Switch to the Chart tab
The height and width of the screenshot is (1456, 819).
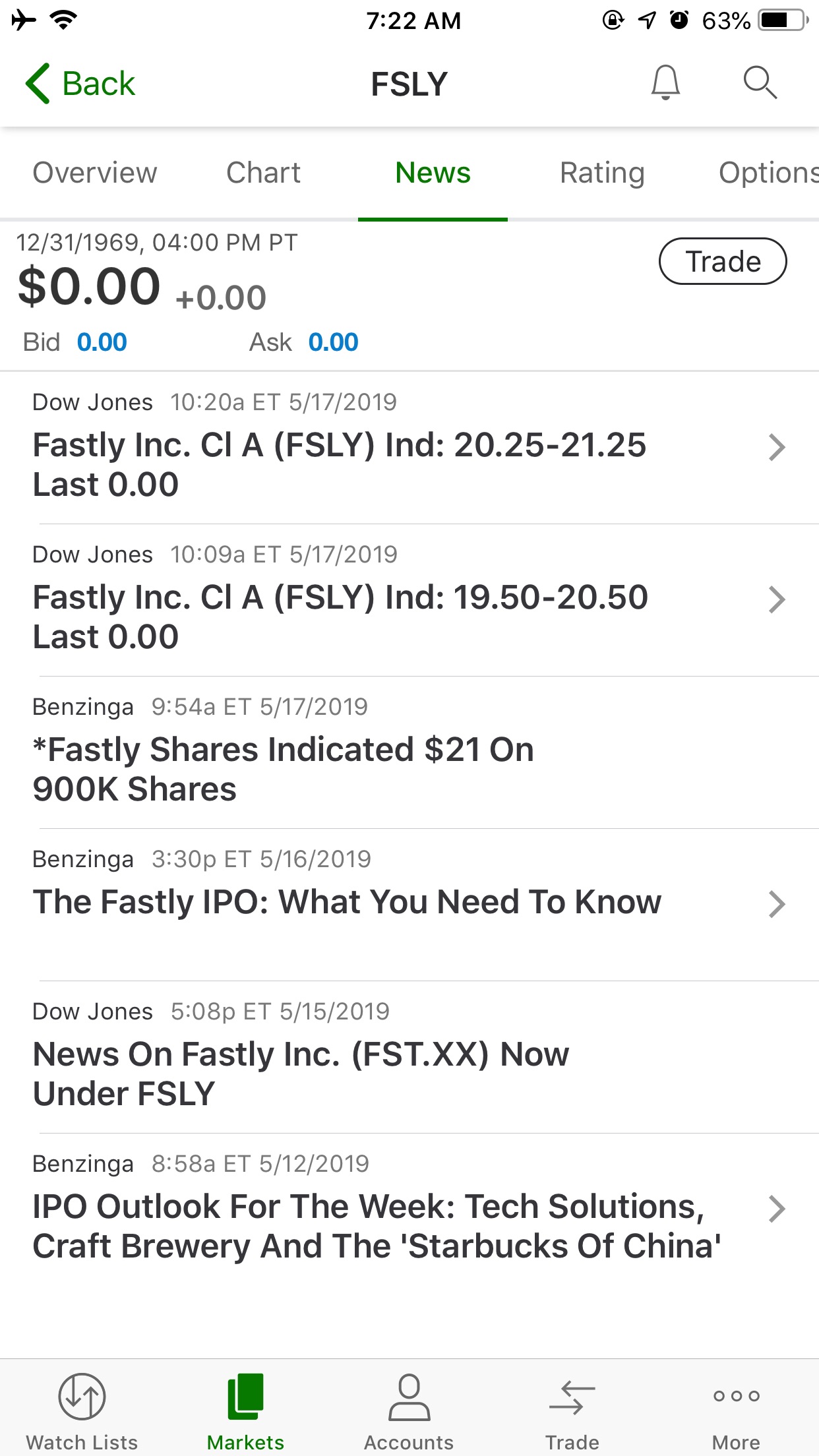(263, 173)
